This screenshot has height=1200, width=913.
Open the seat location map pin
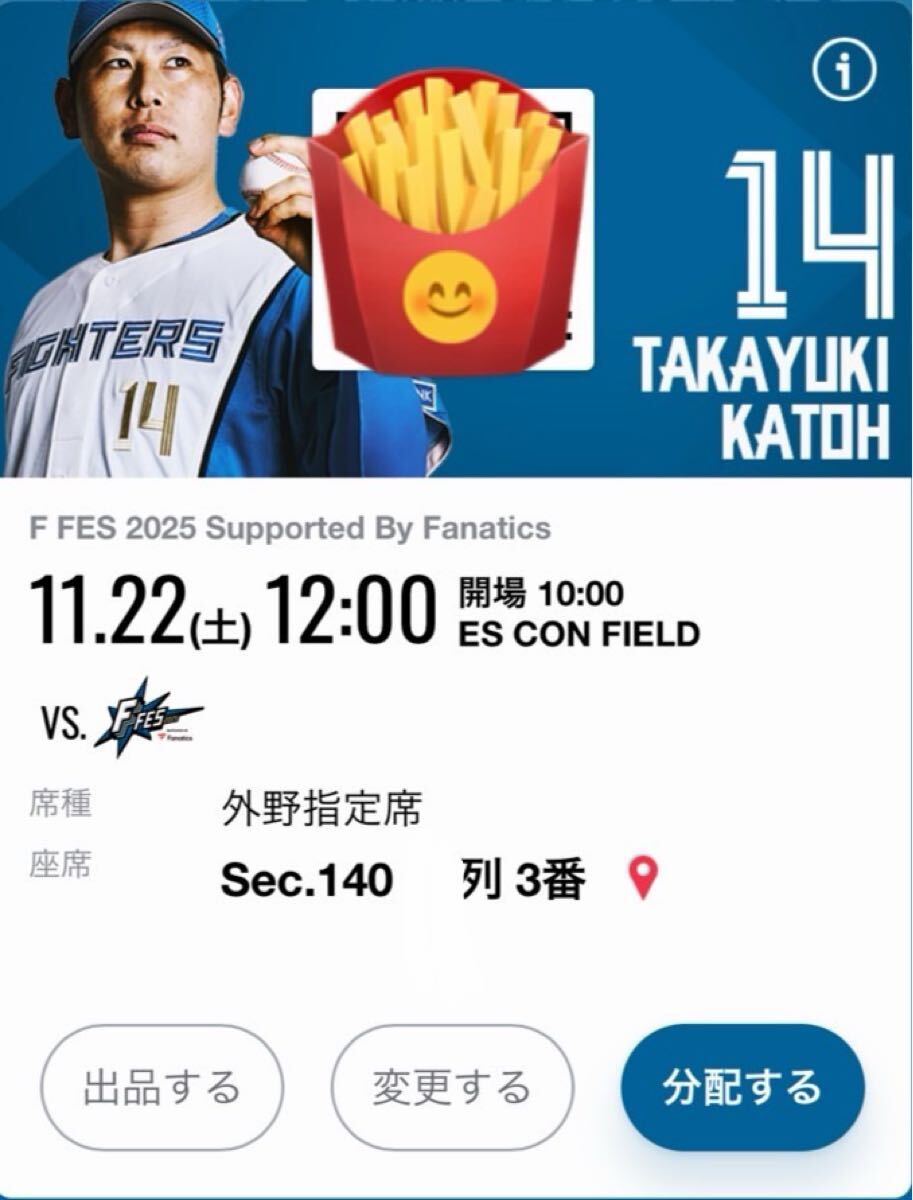click(643, 881)
